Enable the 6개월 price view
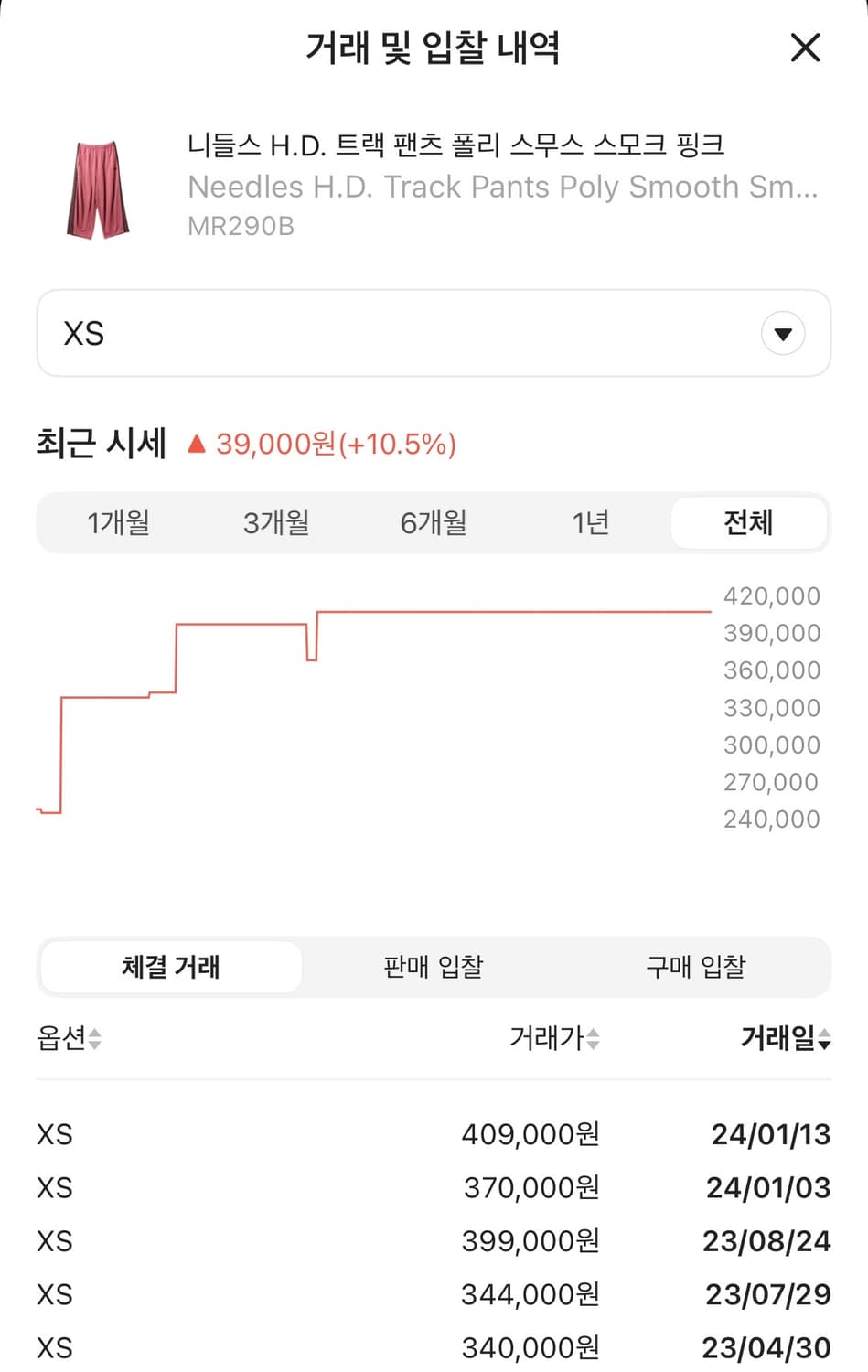868x1372 pixels. [x=432, y=522]
